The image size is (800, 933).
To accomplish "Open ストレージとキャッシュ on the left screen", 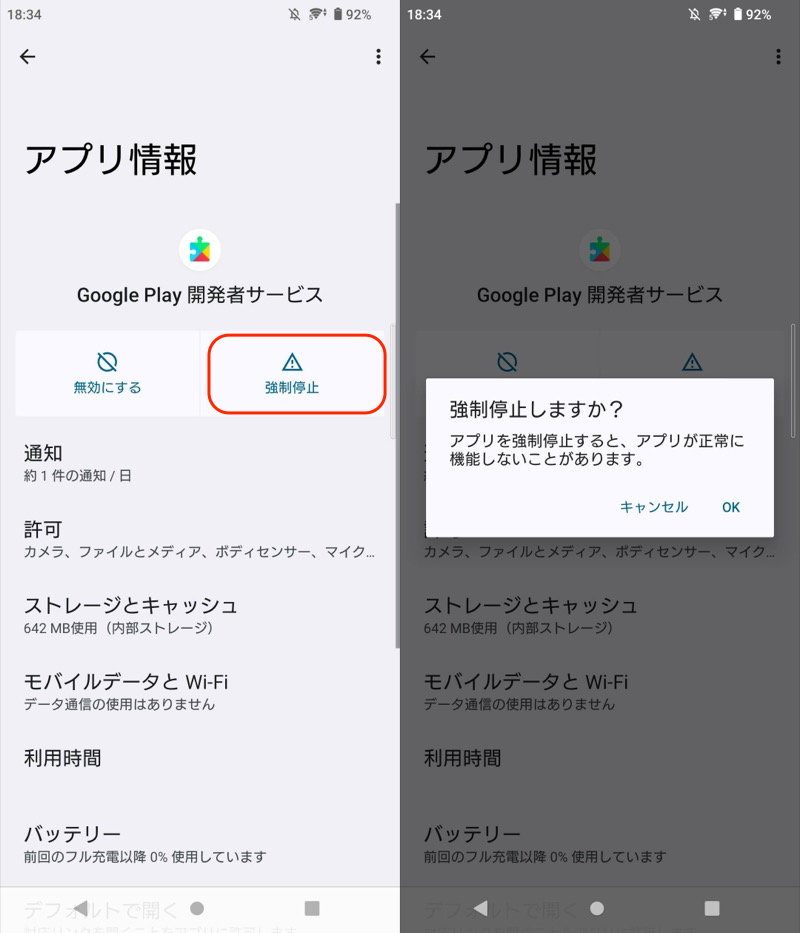I will pos(200,615).
